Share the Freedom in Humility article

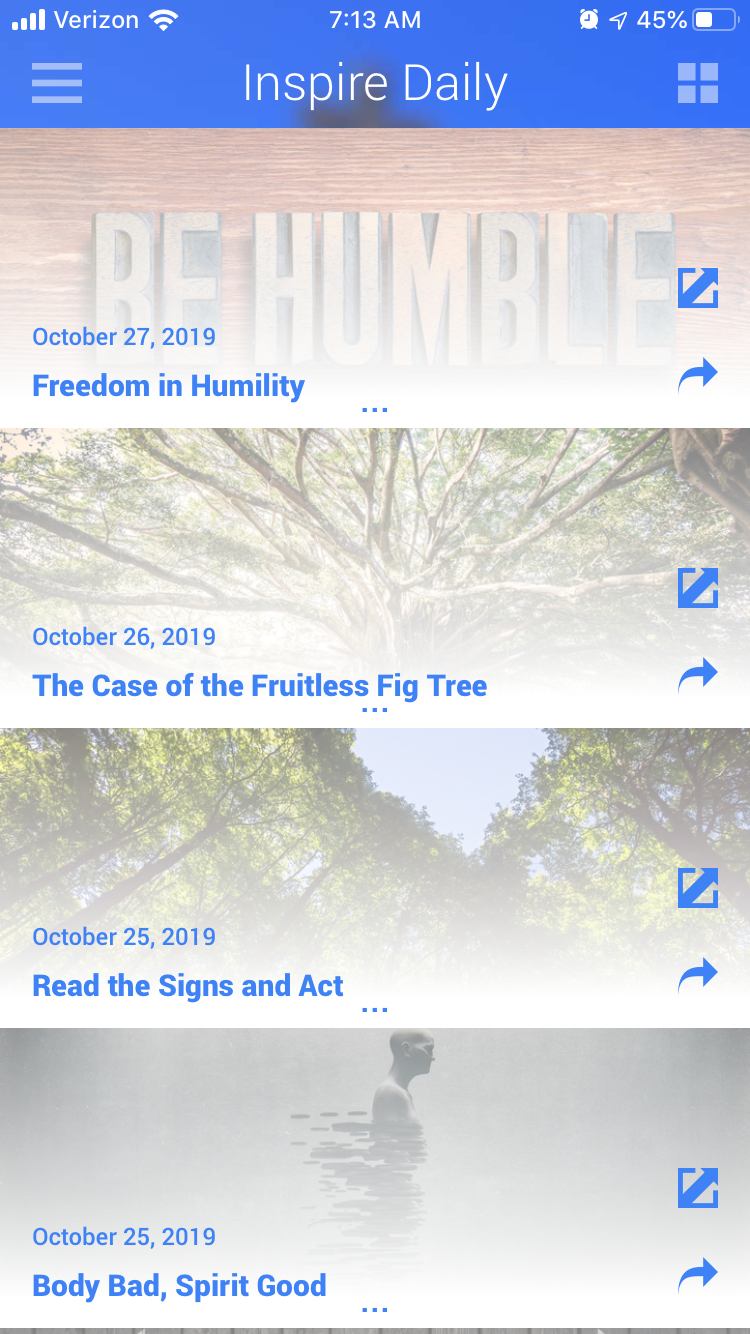[698, 377]
